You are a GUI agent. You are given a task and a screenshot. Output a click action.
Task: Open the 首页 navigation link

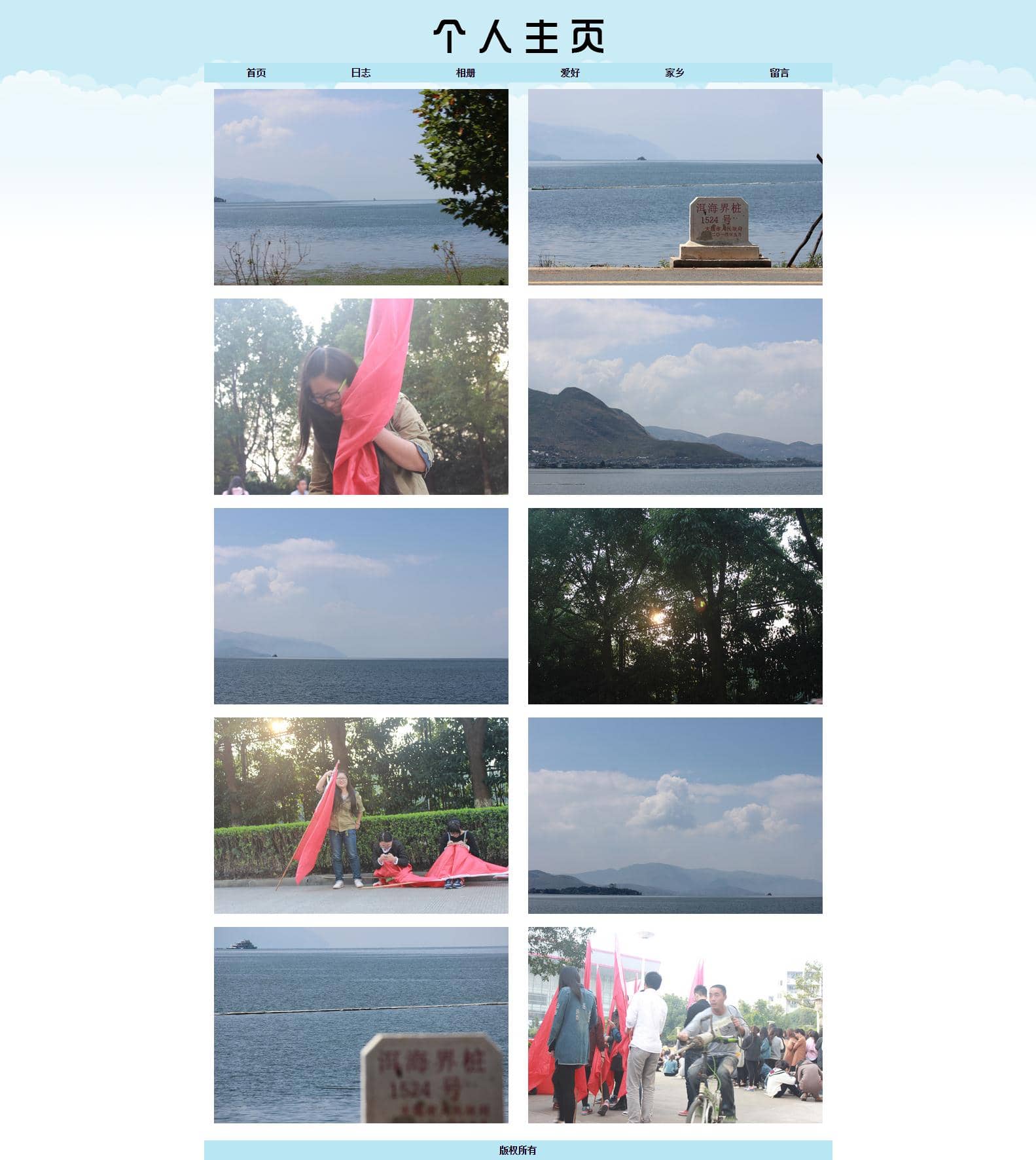click(x=256, y=73)
